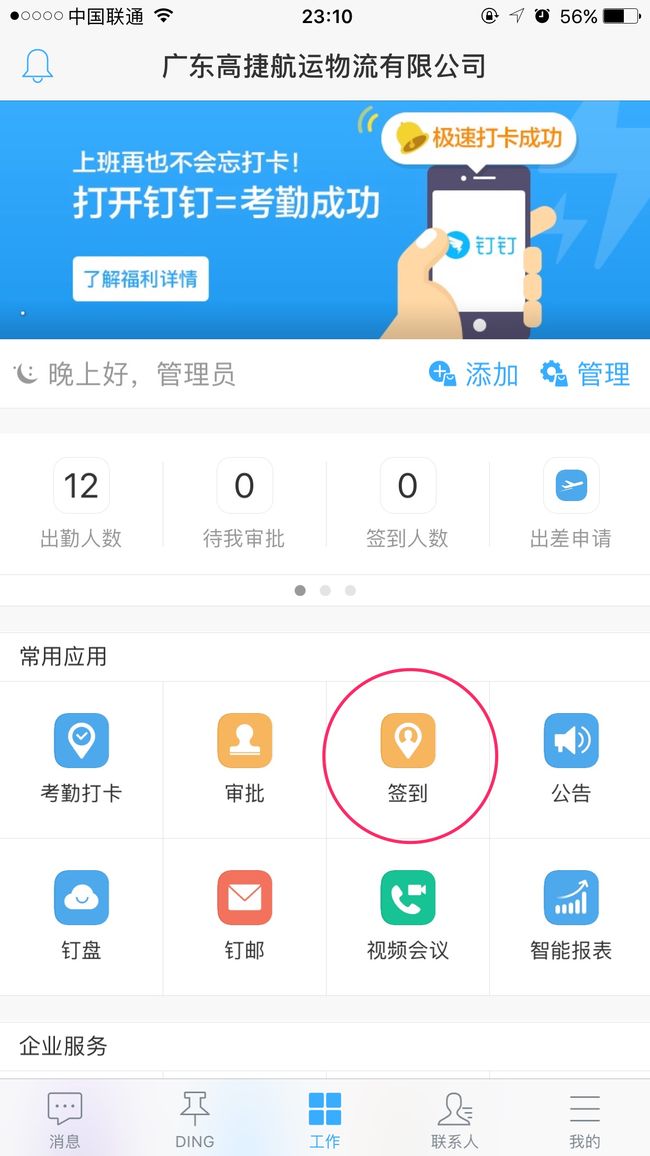
Task: Switch to the DING tab
Action: (x=195, y=1119)
